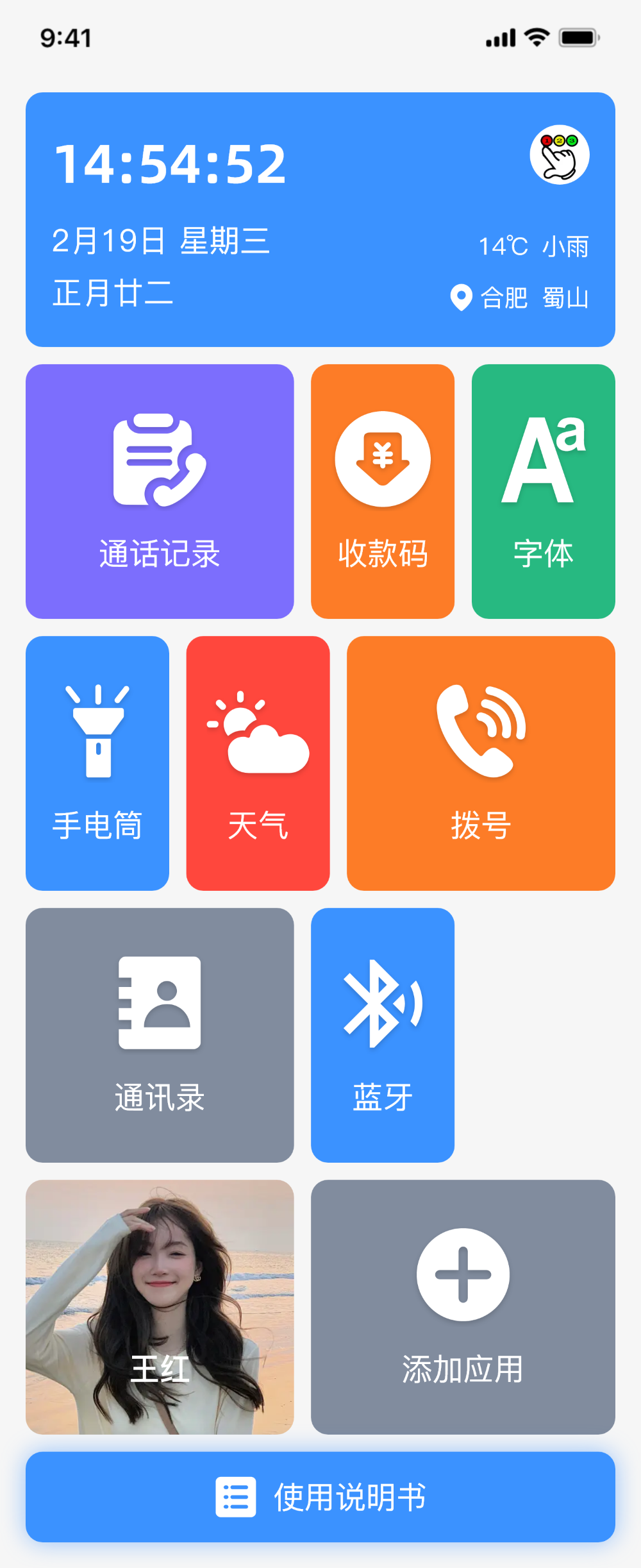Screen dimensions: 641x1568
Task: Open the 天气 weather tile
Action: click(x=258, y=763)
